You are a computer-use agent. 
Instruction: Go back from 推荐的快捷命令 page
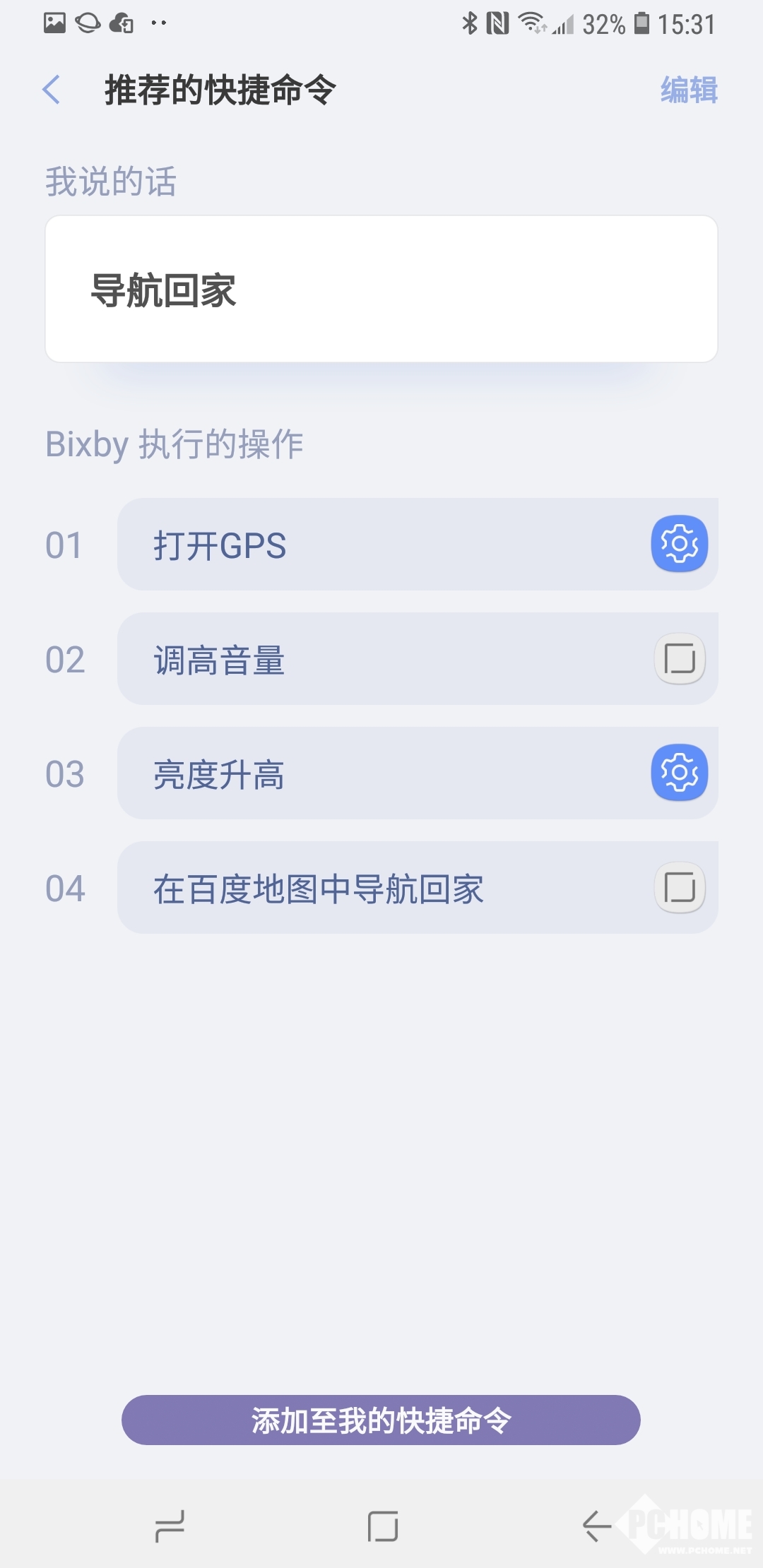(52, 90)
